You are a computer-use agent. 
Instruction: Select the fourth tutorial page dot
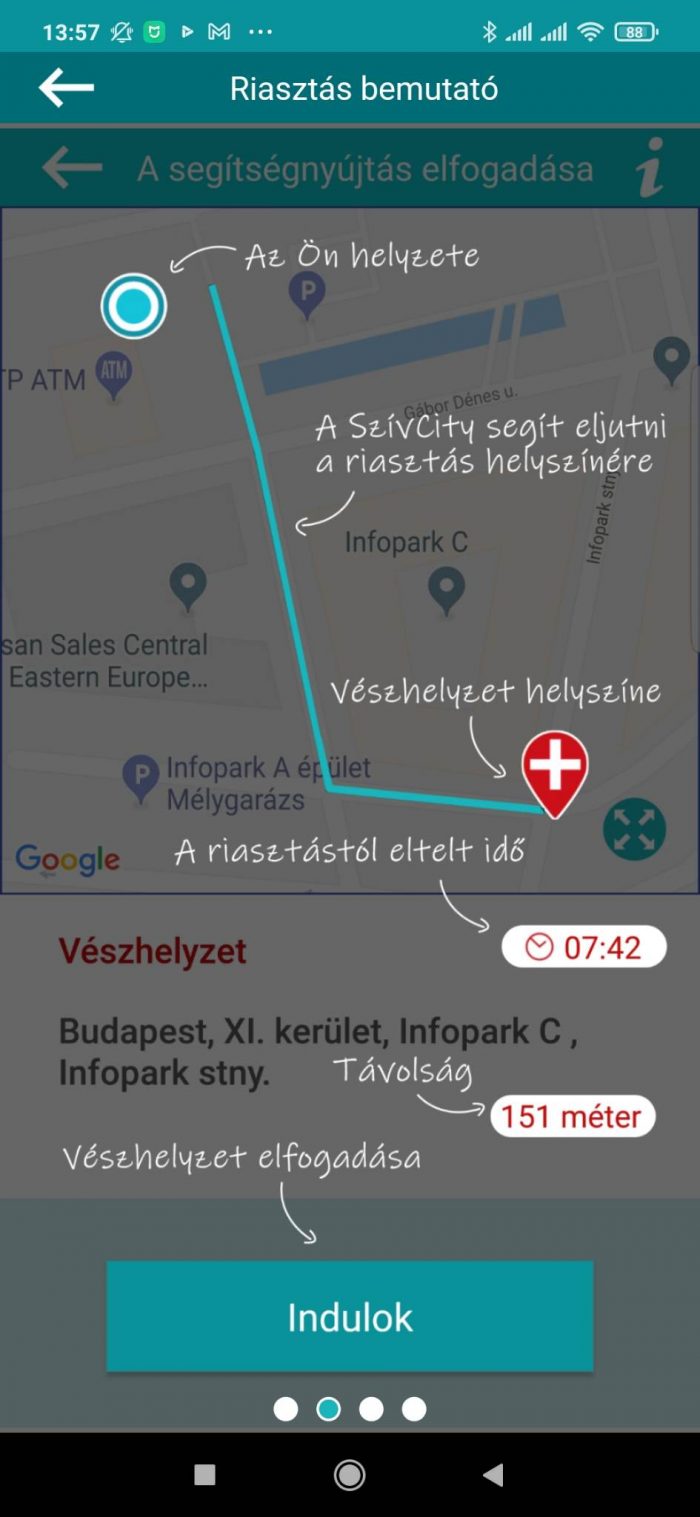pyautogui.click(x=414, y=1409)
